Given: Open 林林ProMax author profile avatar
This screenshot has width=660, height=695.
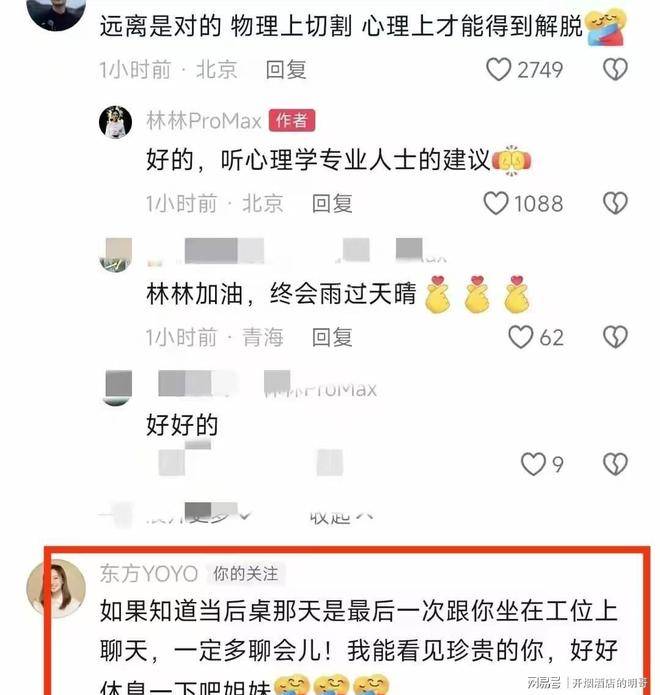Looking at the screenshot, I should click(x=116, y=121).
